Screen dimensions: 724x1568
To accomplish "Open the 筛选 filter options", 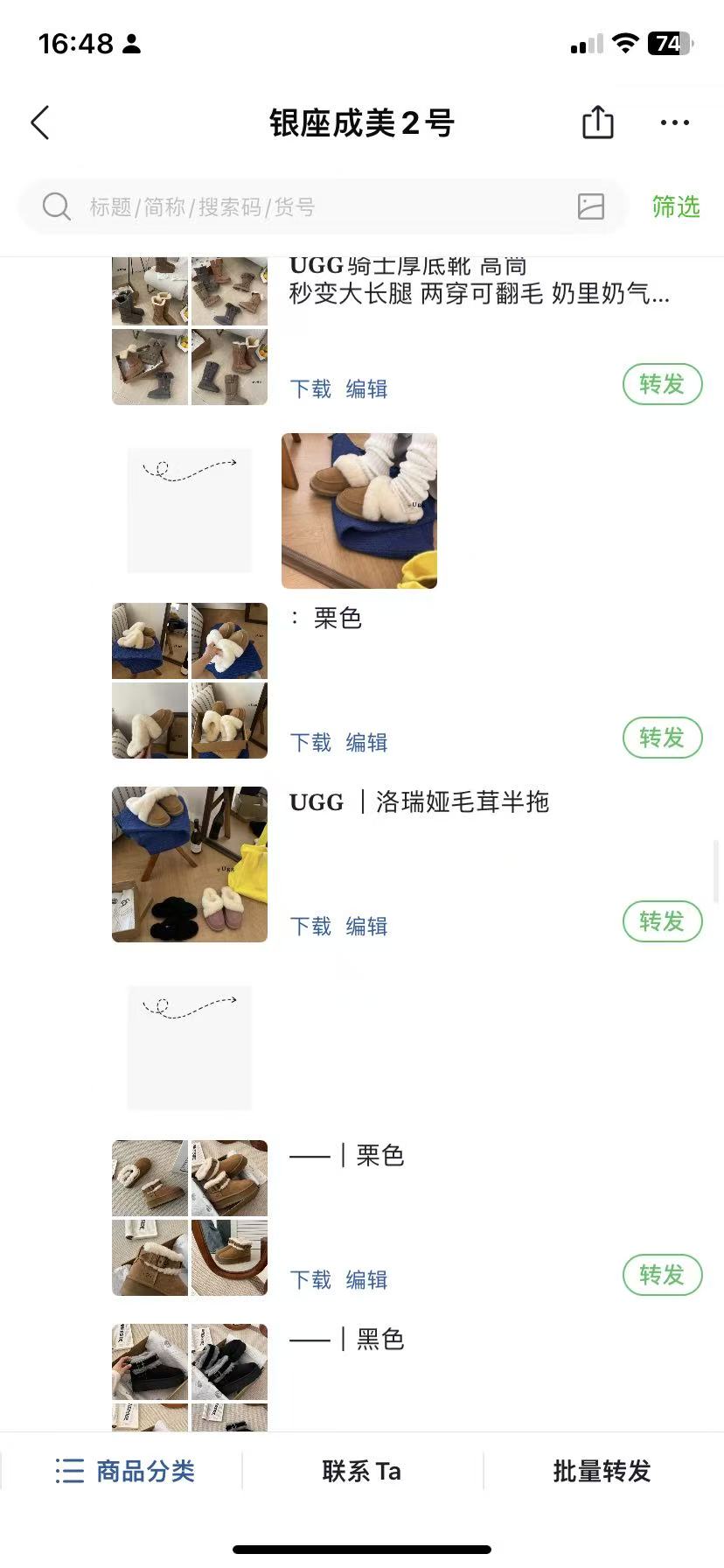I will 675,207.
